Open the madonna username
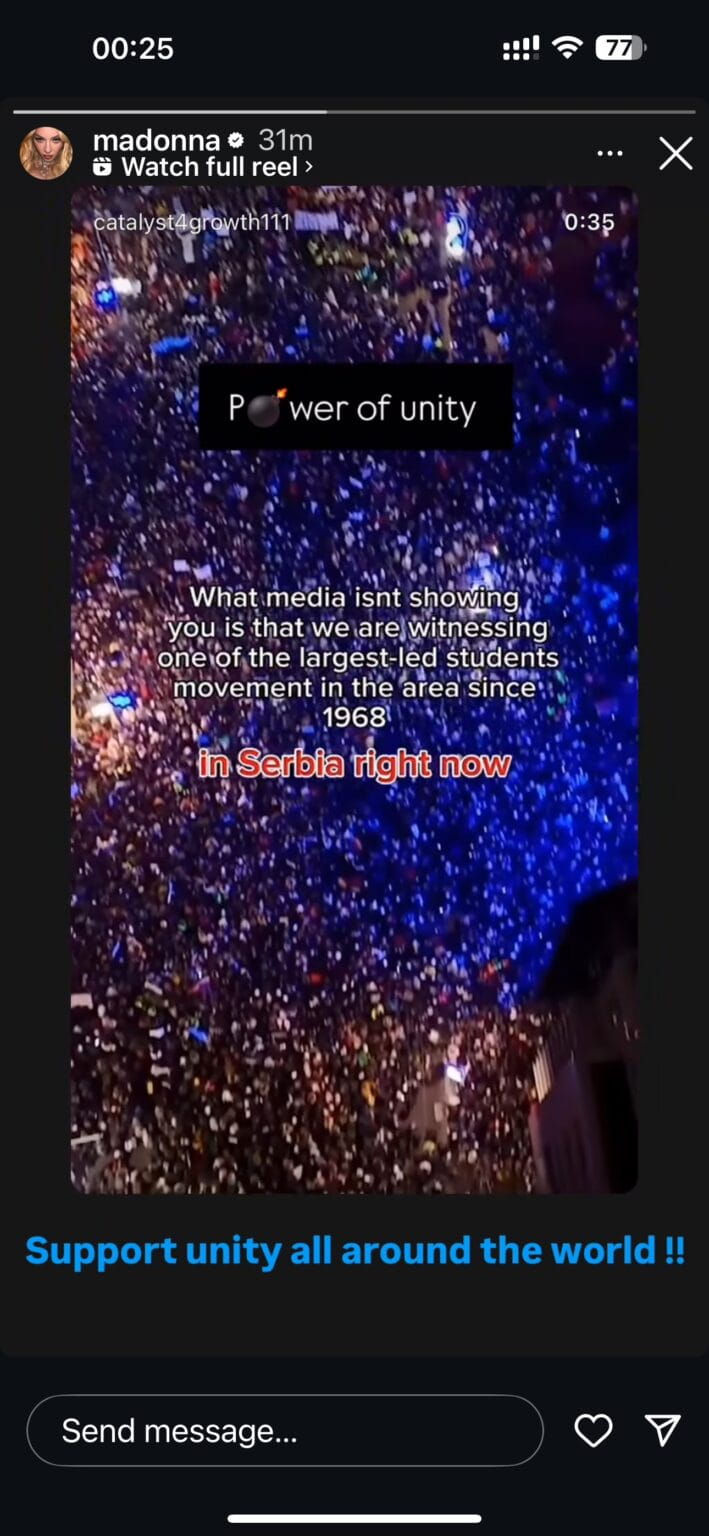 pyautogui.click(x=155, y=140)
